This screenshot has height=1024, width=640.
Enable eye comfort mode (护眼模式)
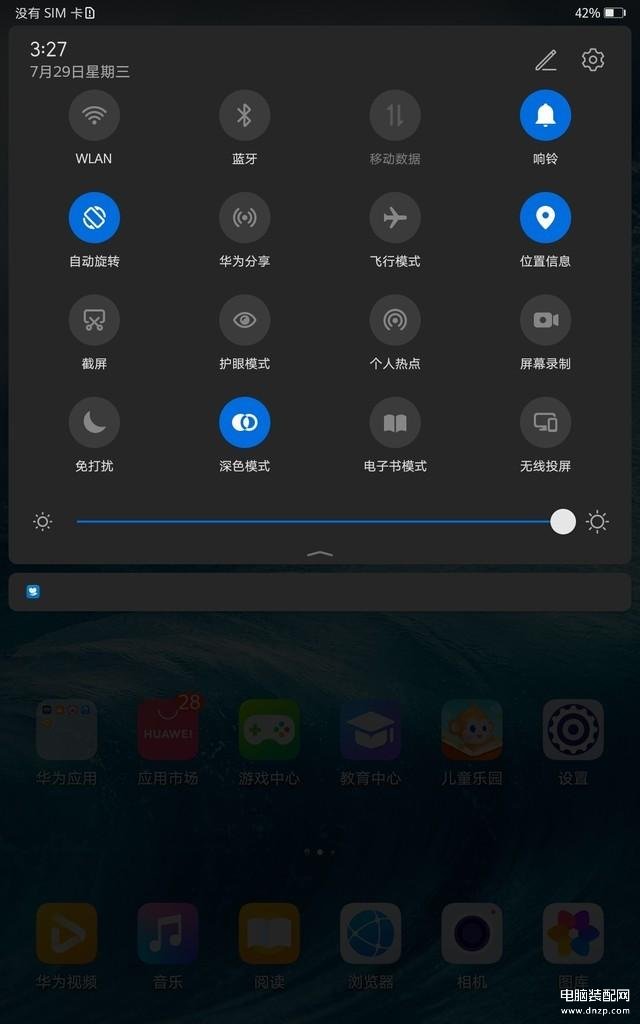[x=244, y=320]
